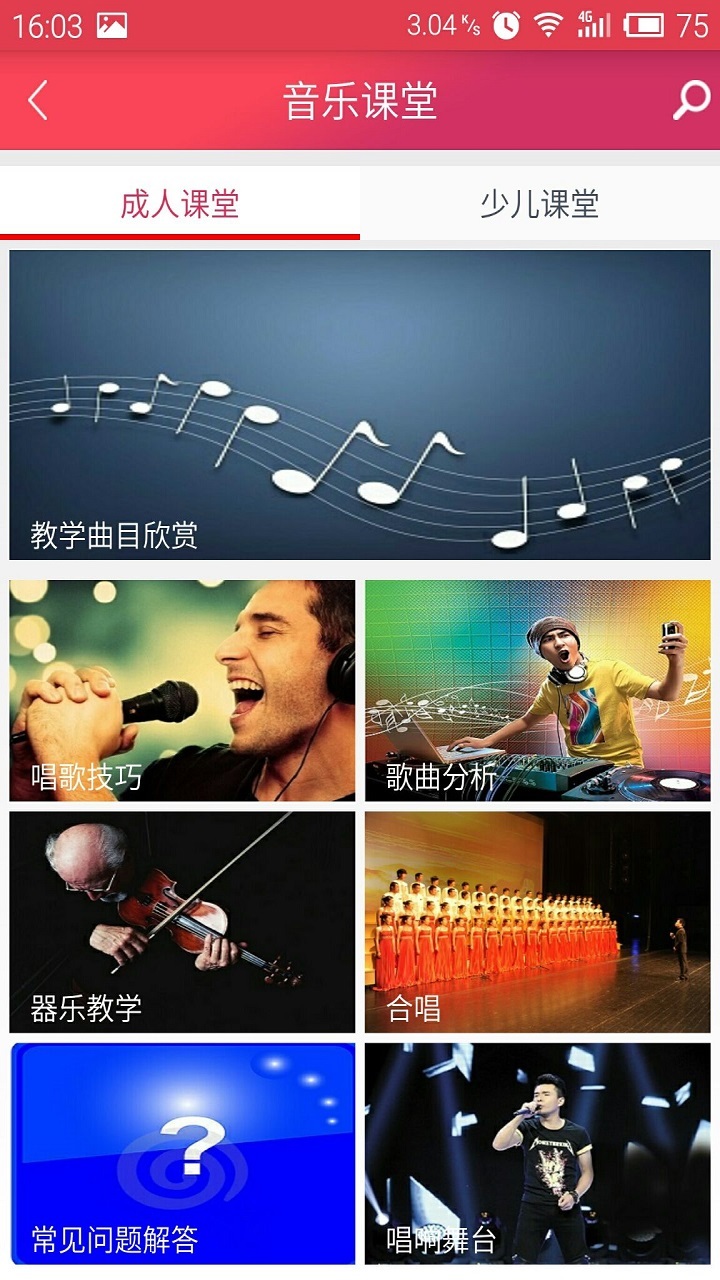Open the 合唱 choir section
This screenshot has width=720, height=1280.
point(538,922)
